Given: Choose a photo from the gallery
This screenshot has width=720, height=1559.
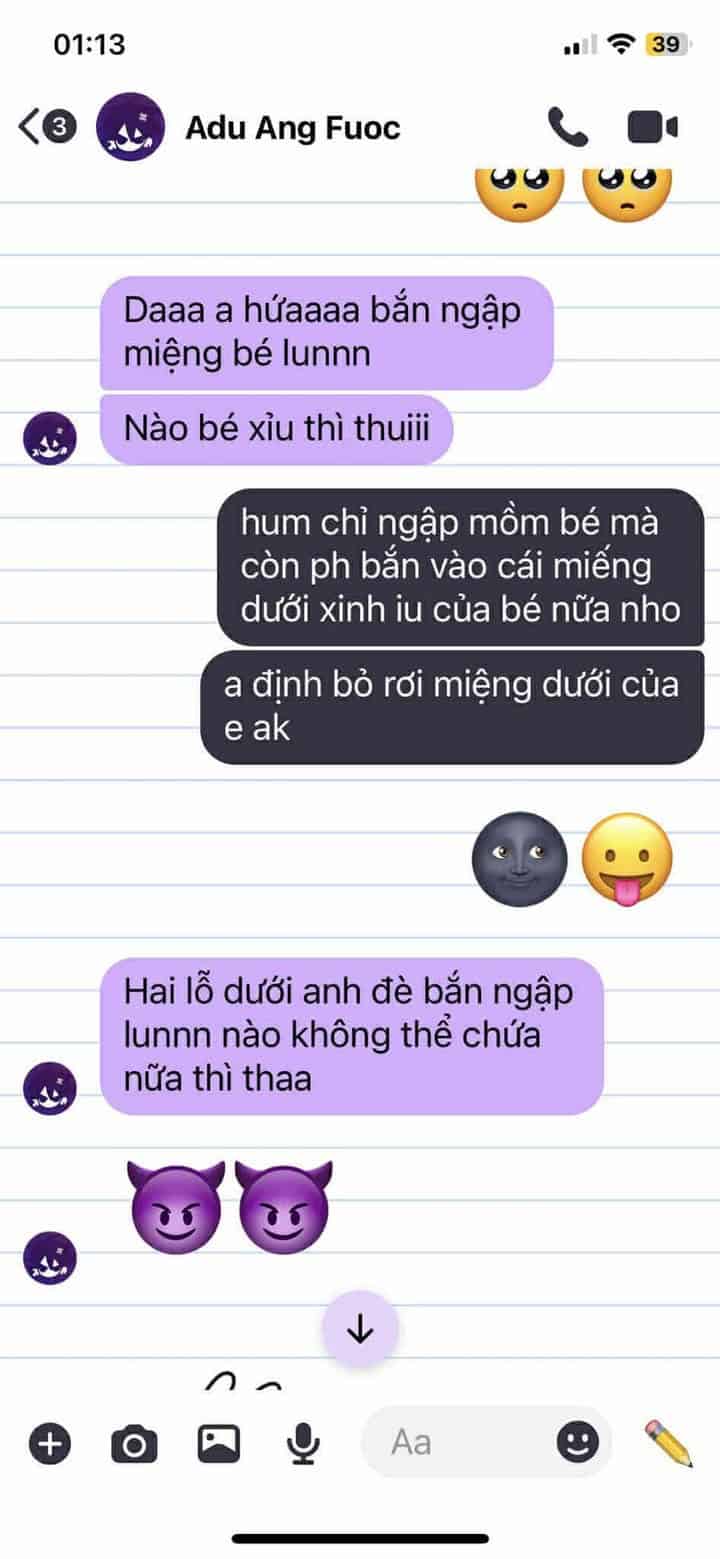Looking at the screenshot, I should click(x=218, y=1443).
